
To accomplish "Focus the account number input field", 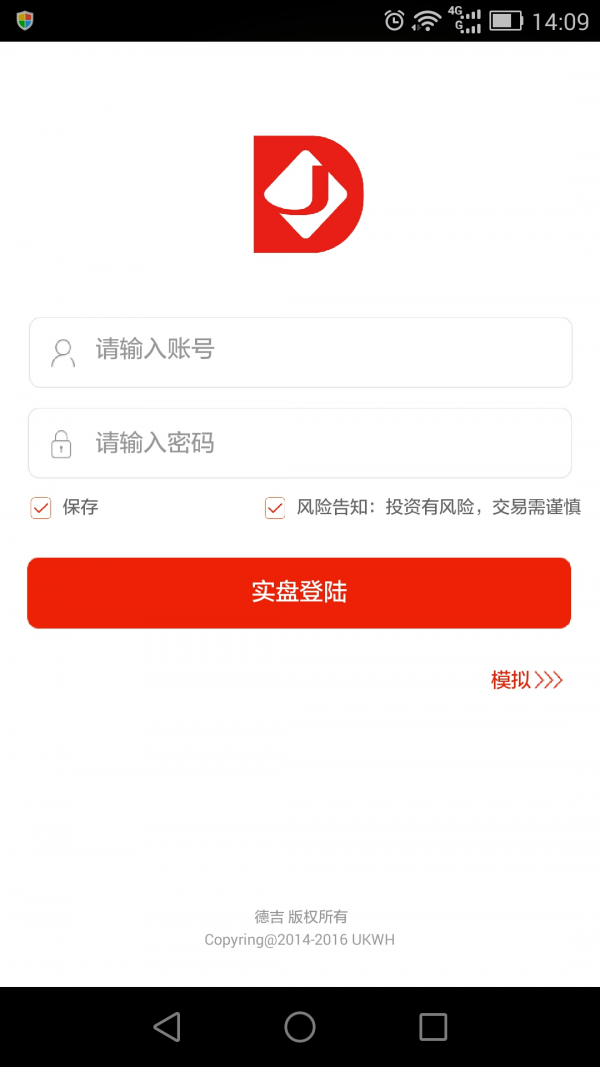I will click(x=300, y=351).
